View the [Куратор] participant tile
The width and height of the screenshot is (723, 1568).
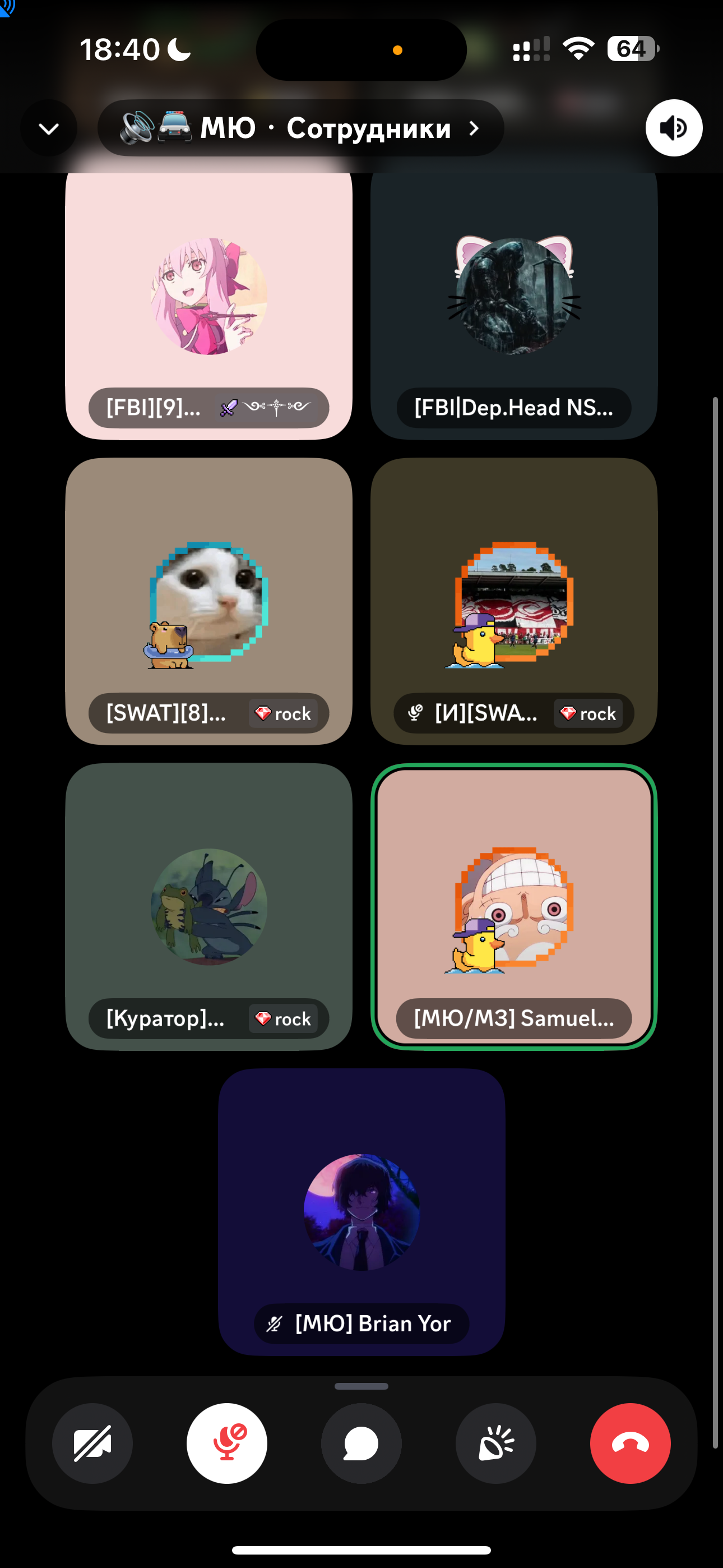pos(208,906)
